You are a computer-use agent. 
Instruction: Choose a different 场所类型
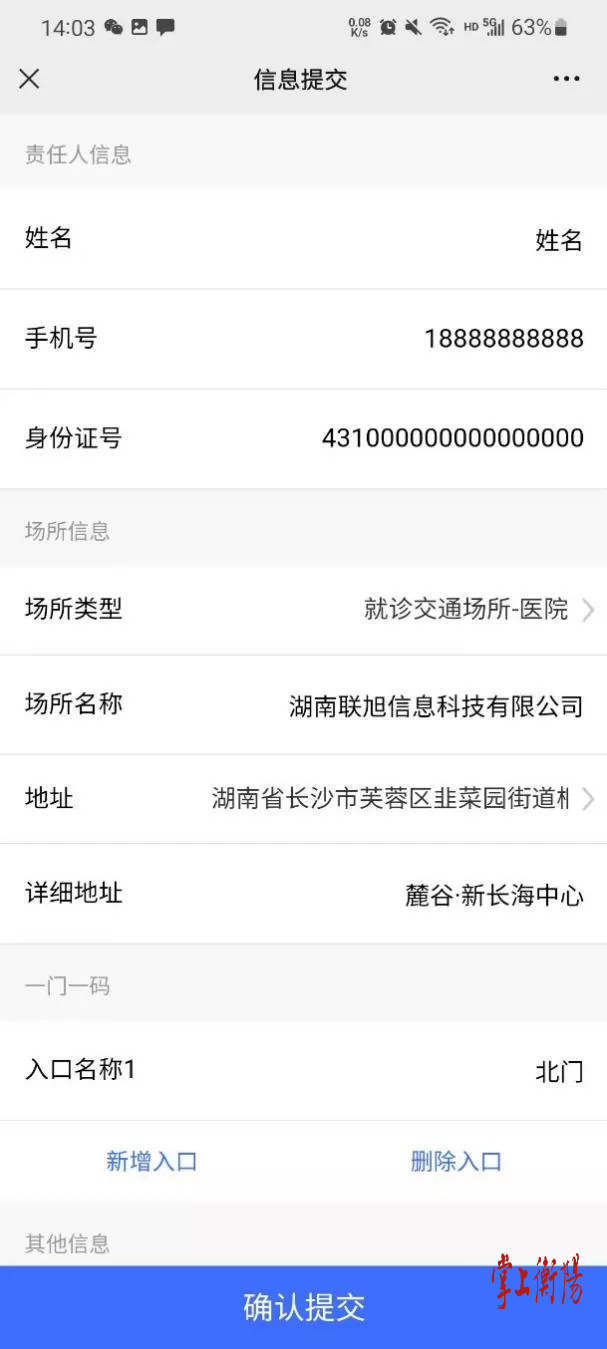(x=303, y=609)
